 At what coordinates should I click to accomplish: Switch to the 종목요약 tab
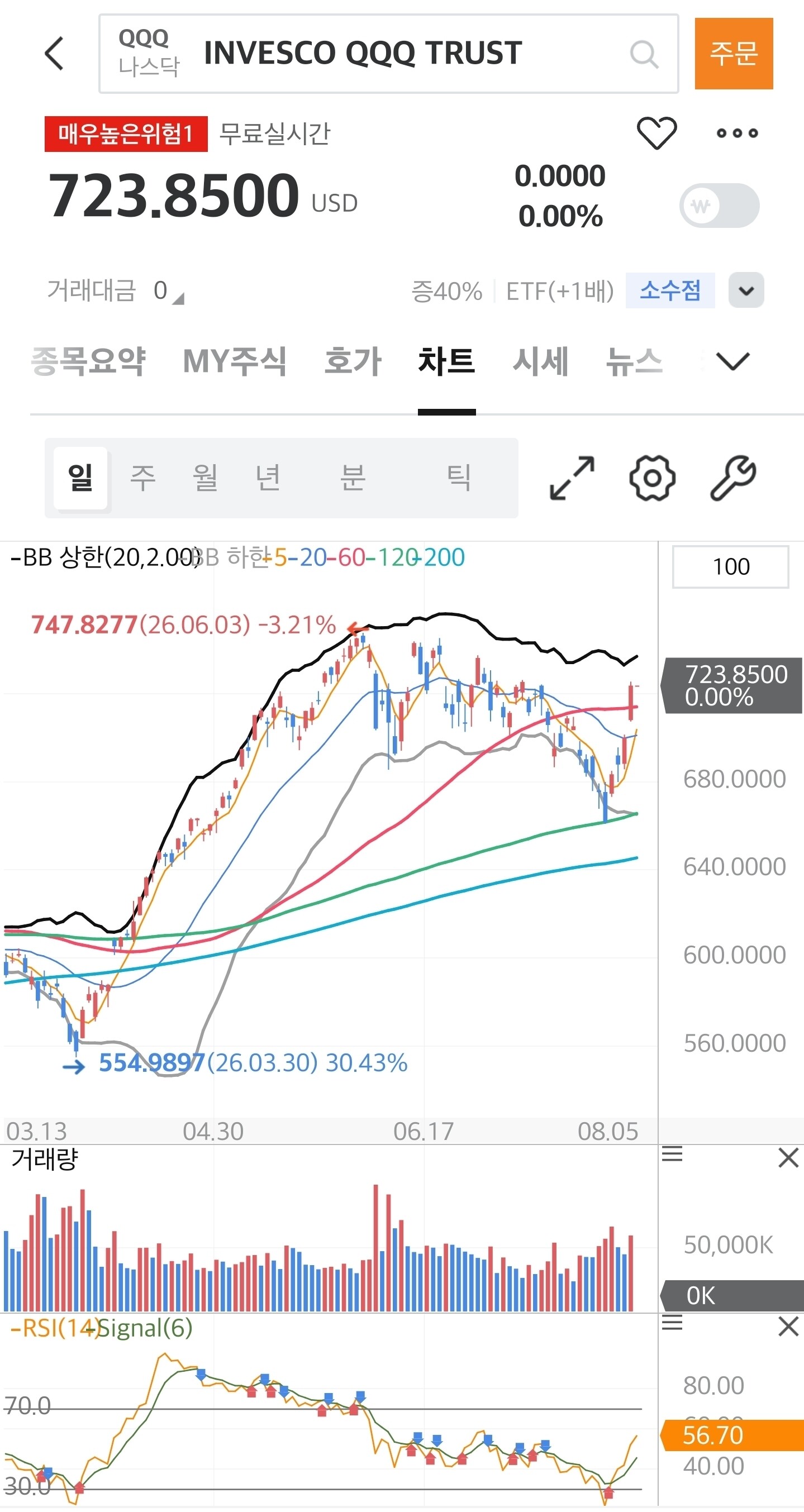(x=88, y=360)
